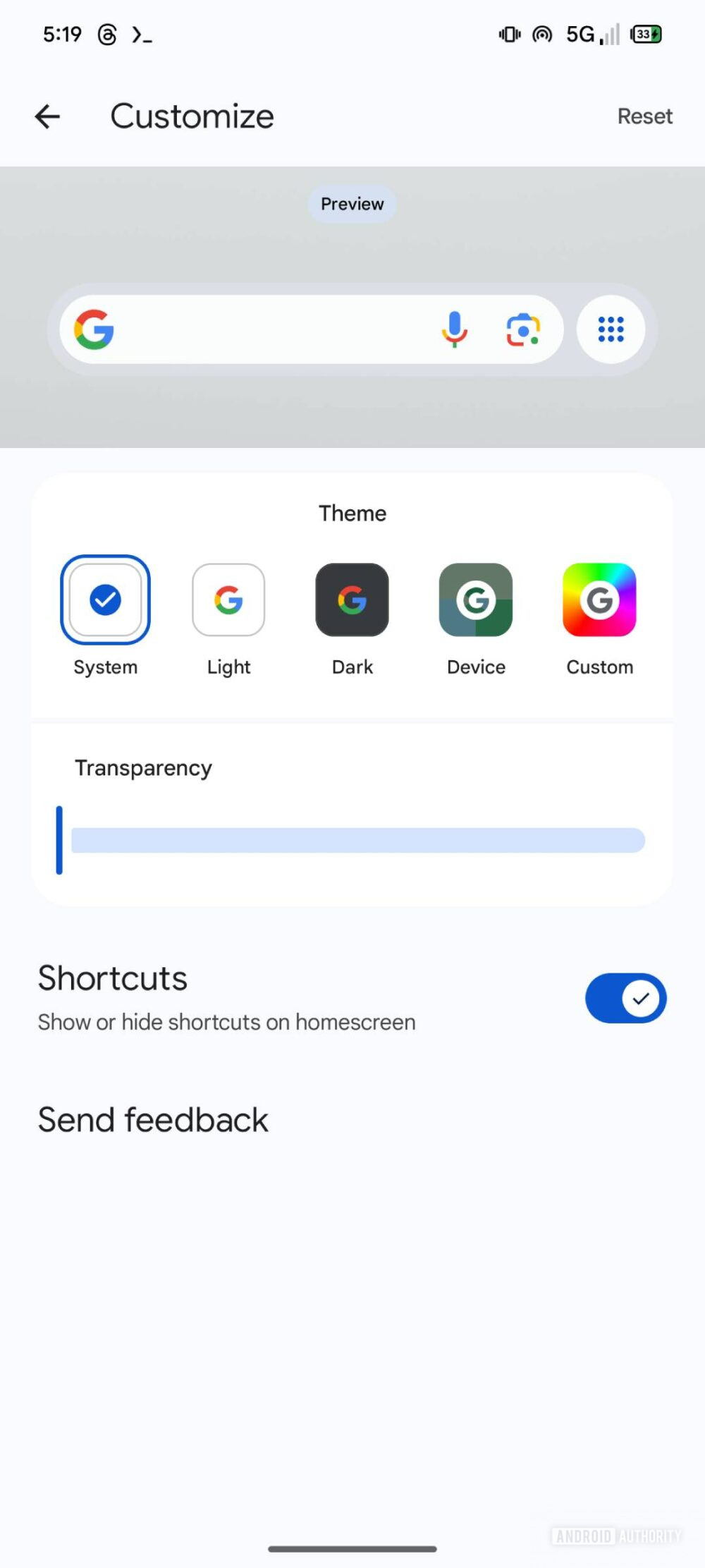Click the Threads icon in status bar
This screenshot has height=1568, width=705.
pos(106,34)
